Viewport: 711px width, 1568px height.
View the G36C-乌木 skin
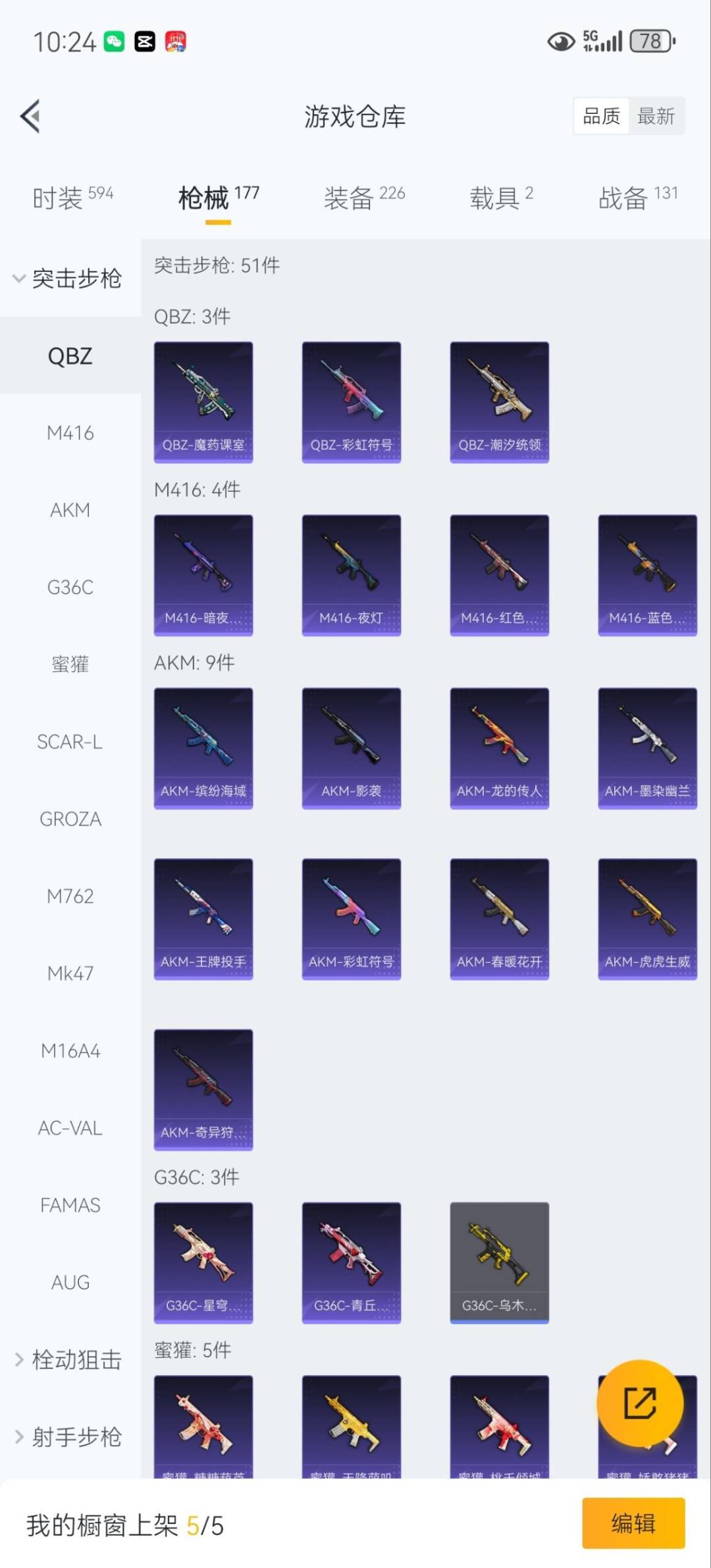[499, 1263]
